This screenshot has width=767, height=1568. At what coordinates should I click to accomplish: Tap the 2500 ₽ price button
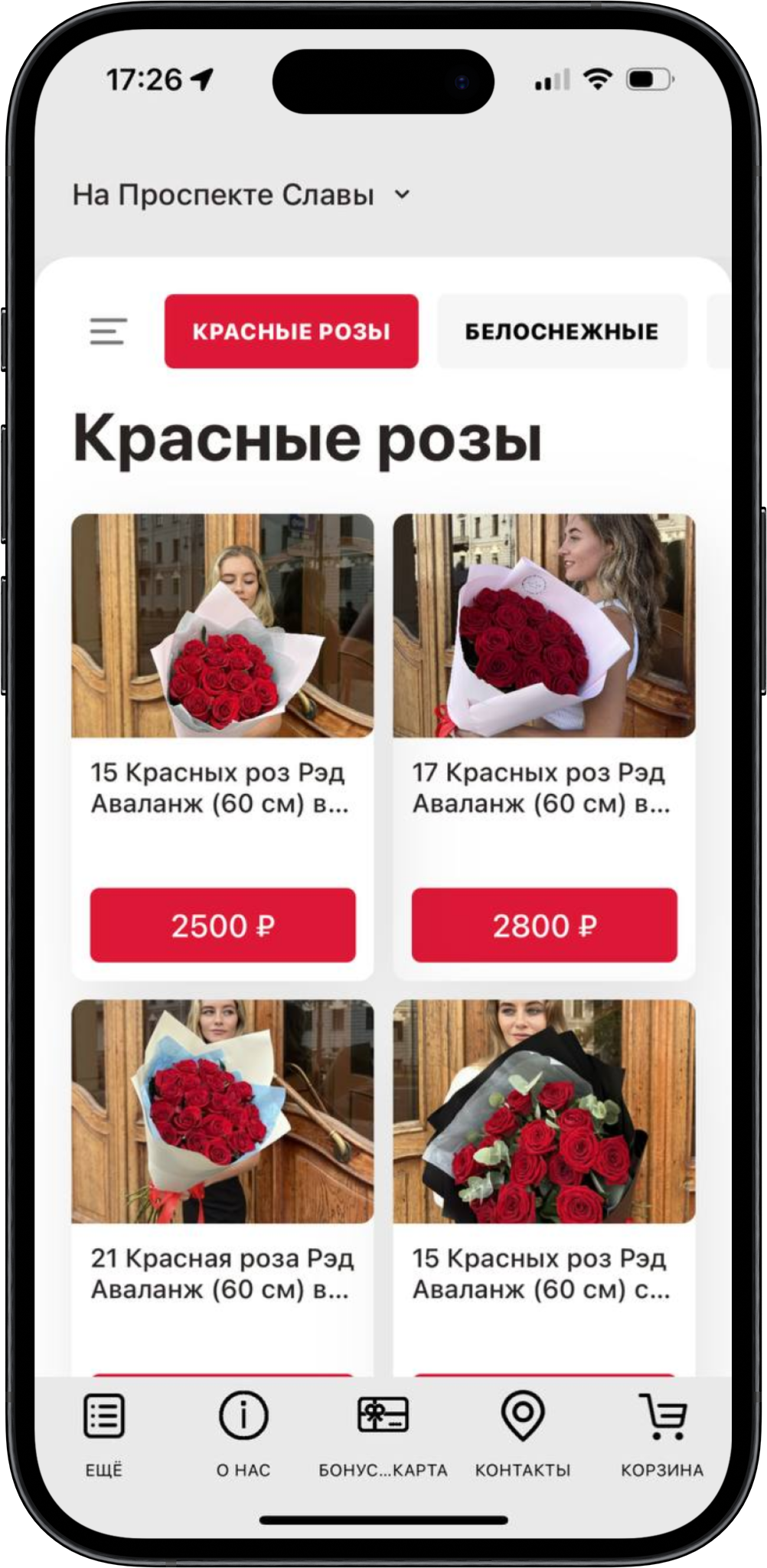[x=223, y=925]
